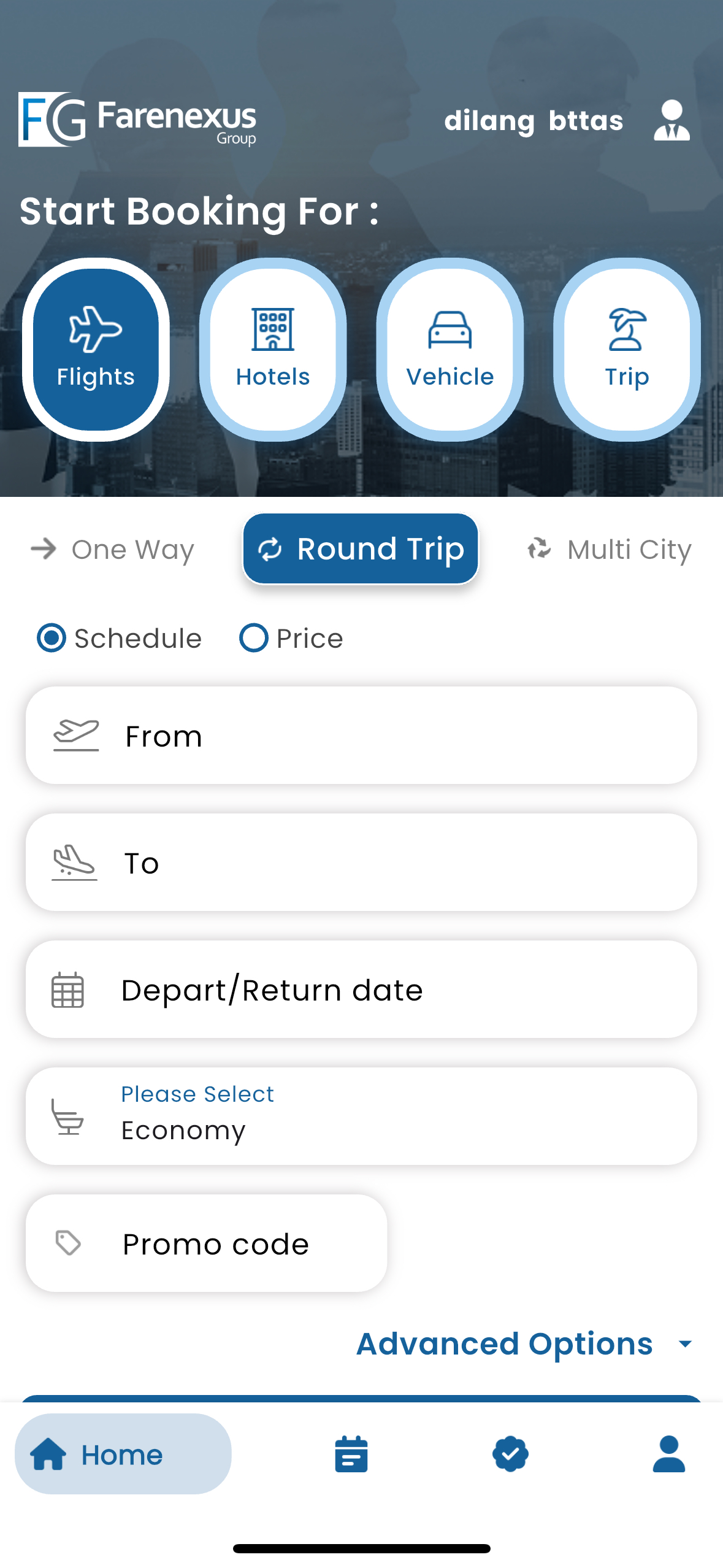Screen dimensions: 723x1568
Task: Select the Schedule radio option
Action: tap(120, 638)
